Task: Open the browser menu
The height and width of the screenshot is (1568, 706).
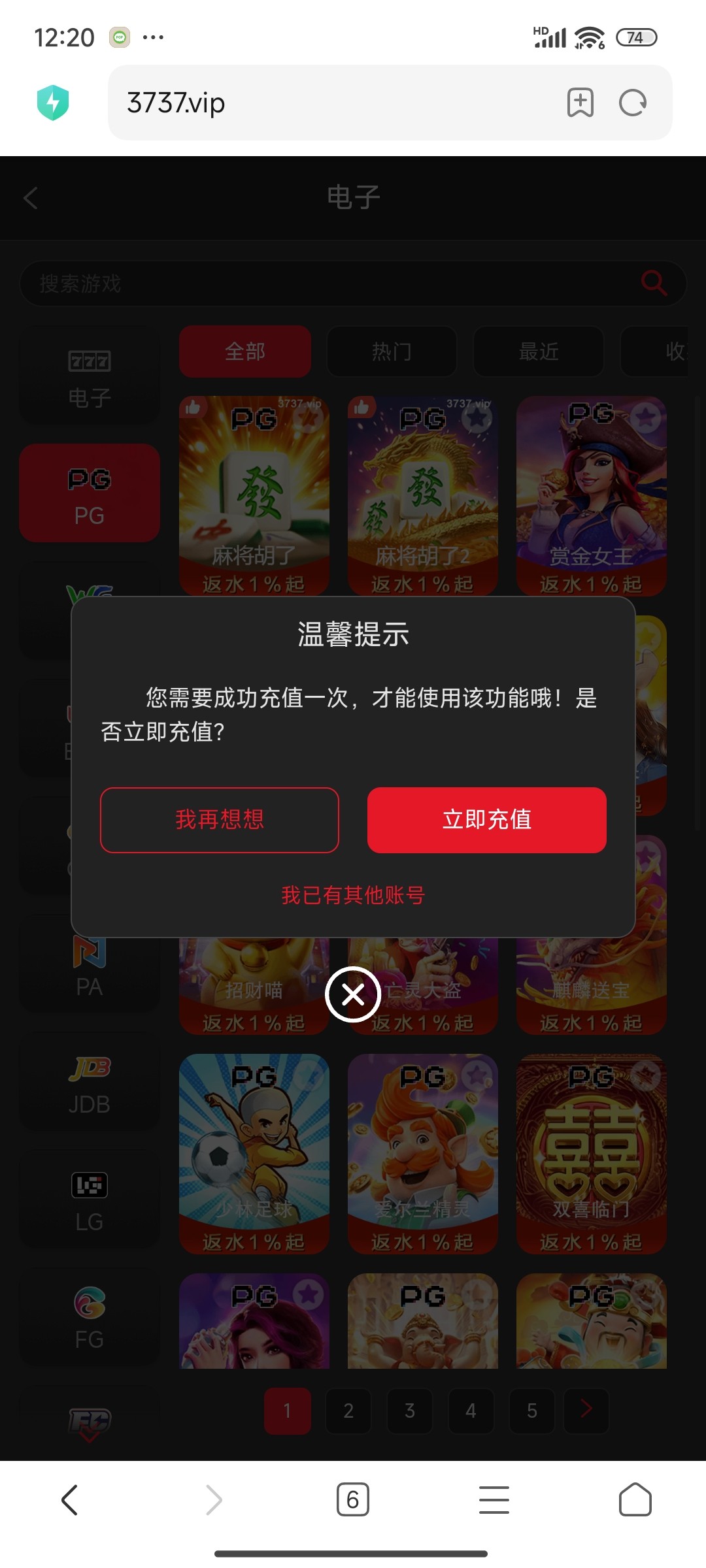Action: click(x=494, y=1499)
